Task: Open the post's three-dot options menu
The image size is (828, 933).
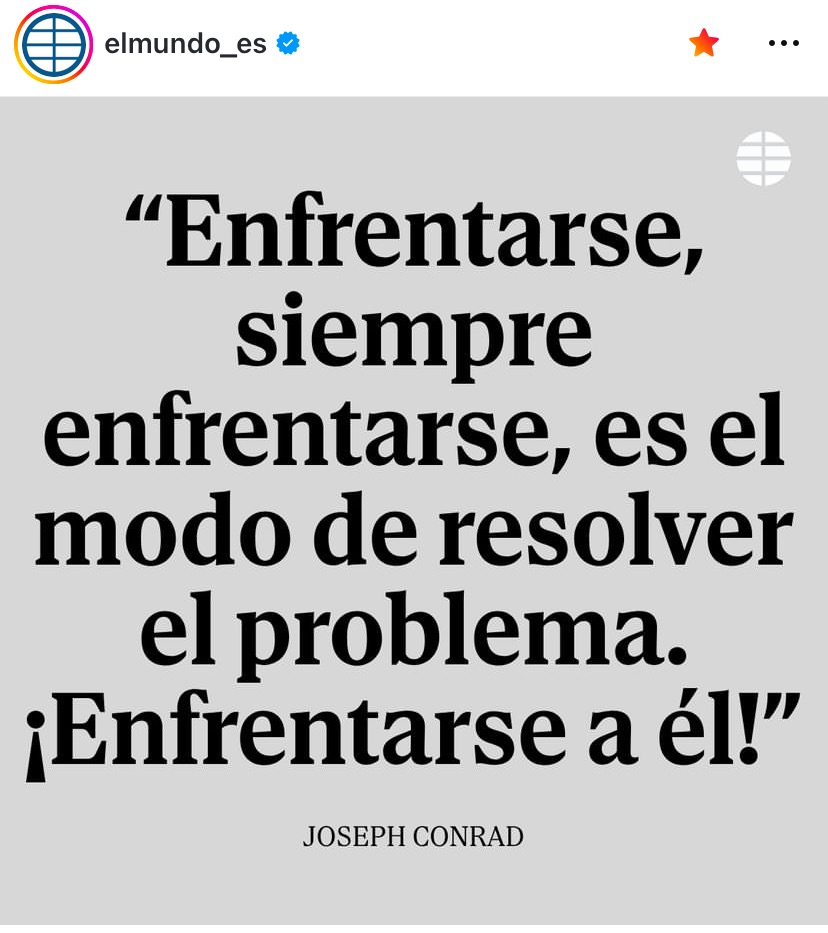Action: click(x=783, y=43)
